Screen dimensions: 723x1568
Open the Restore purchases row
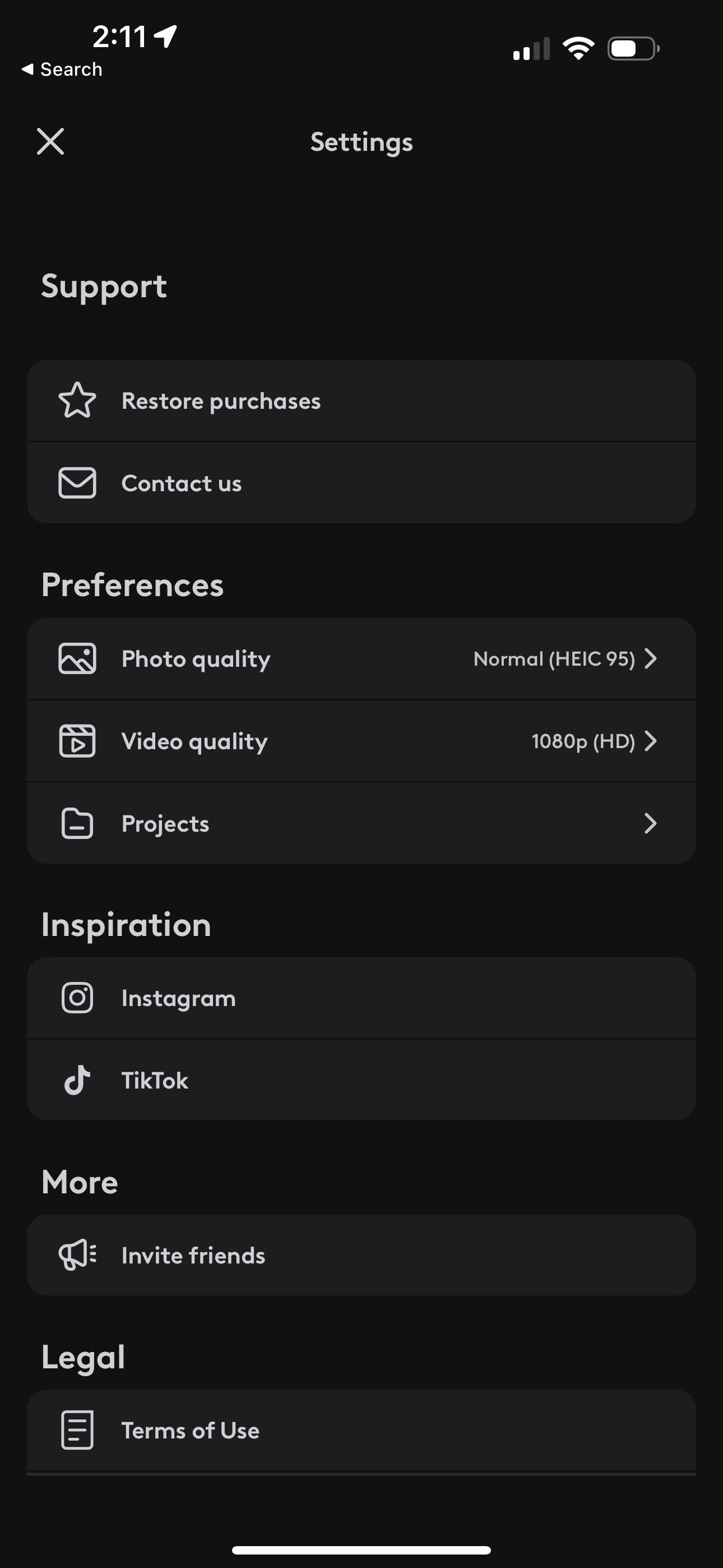click(x=361, y=400)
